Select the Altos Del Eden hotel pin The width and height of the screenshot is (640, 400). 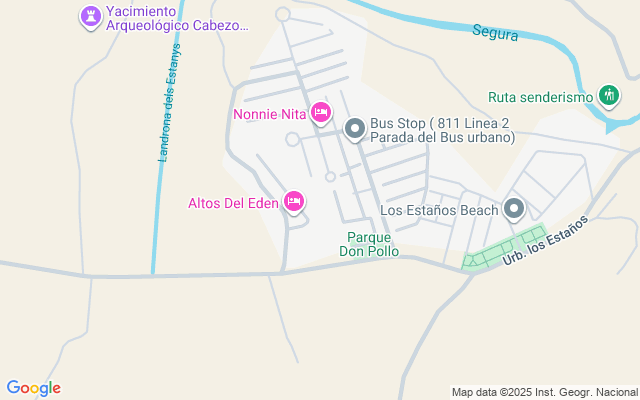(x=294, y=202)
